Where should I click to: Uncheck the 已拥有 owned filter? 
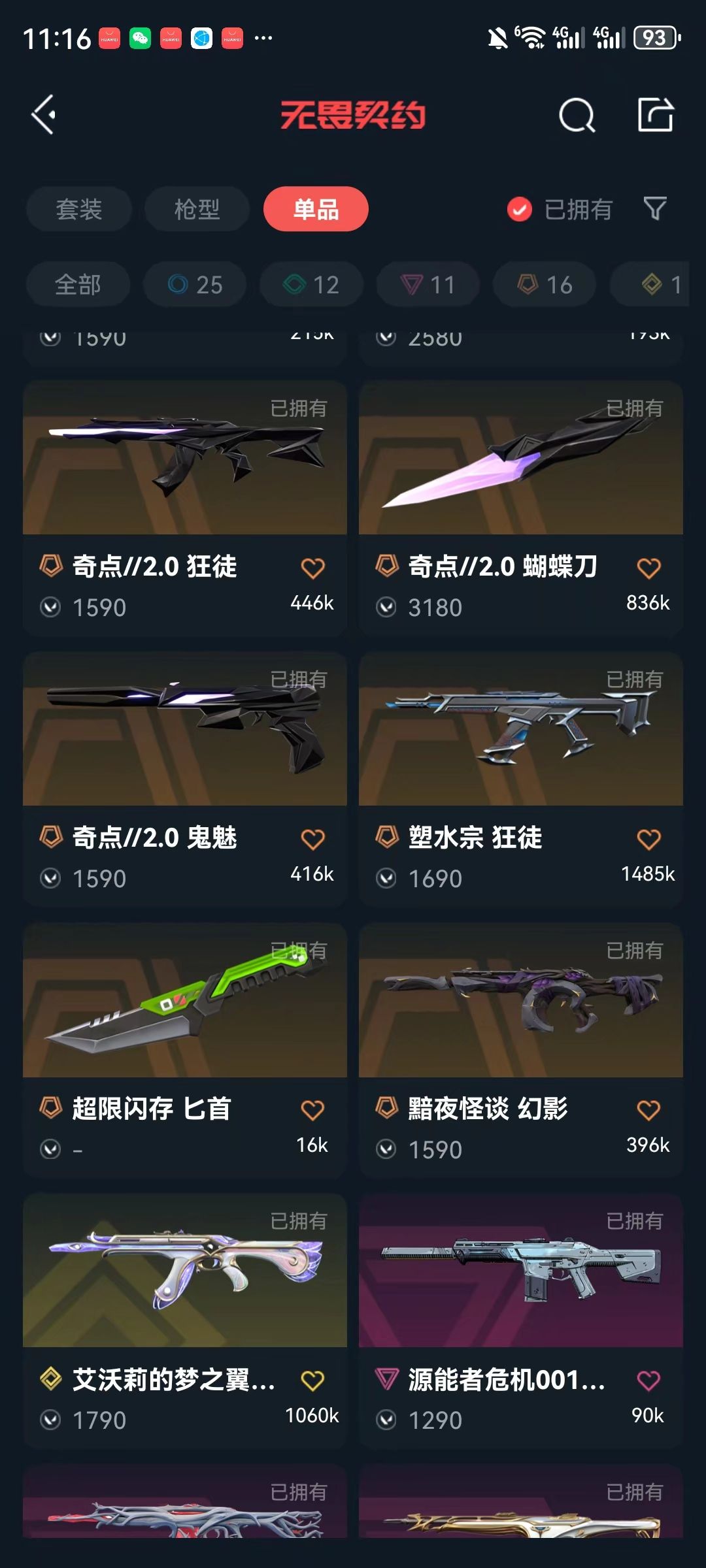(520, 209)
